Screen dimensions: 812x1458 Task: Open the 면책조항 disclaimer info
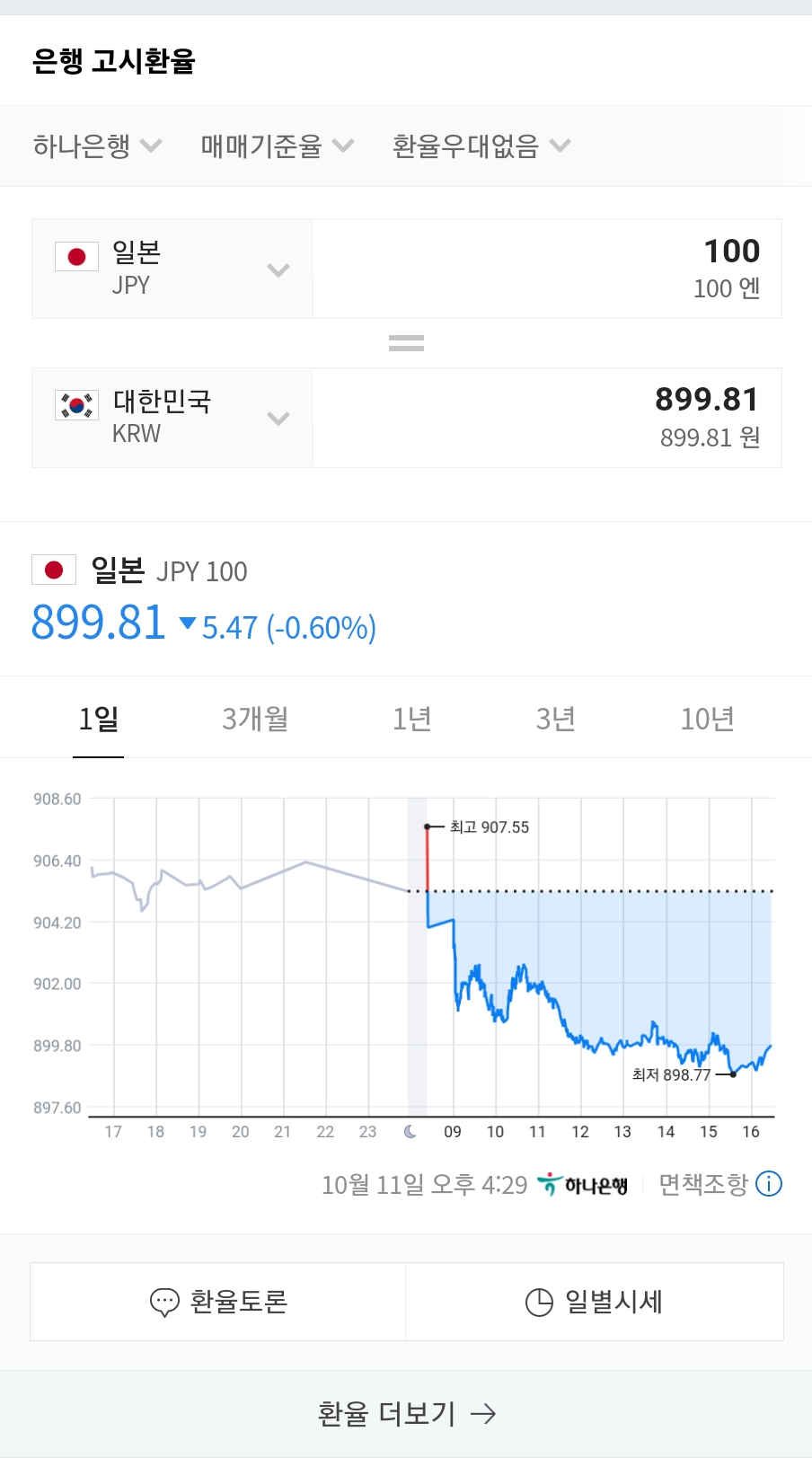pos(719,1184)
